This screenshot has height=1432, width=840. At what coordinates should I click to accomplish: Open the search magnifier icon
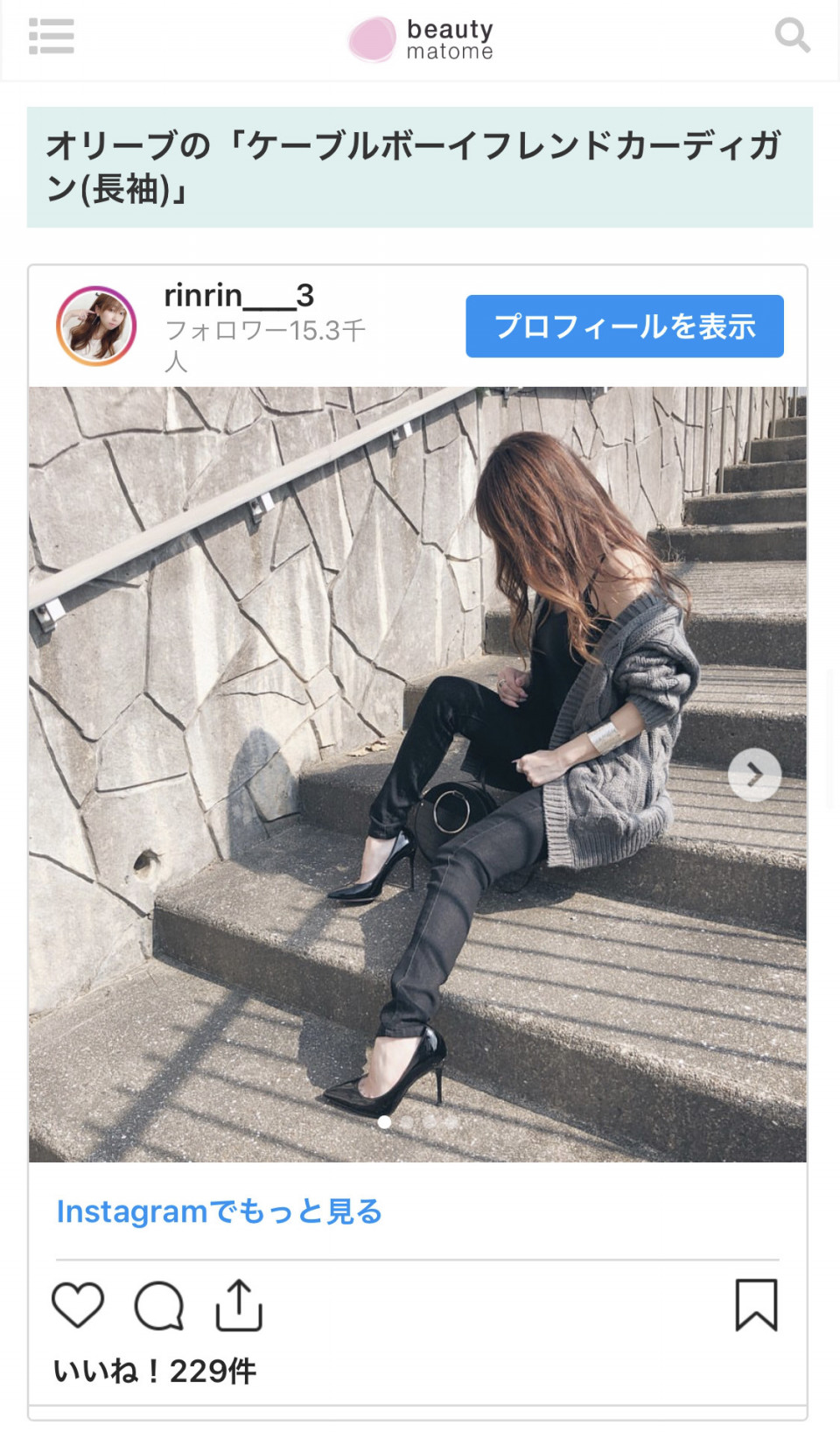pyautogui.click(x=792, y=36)
